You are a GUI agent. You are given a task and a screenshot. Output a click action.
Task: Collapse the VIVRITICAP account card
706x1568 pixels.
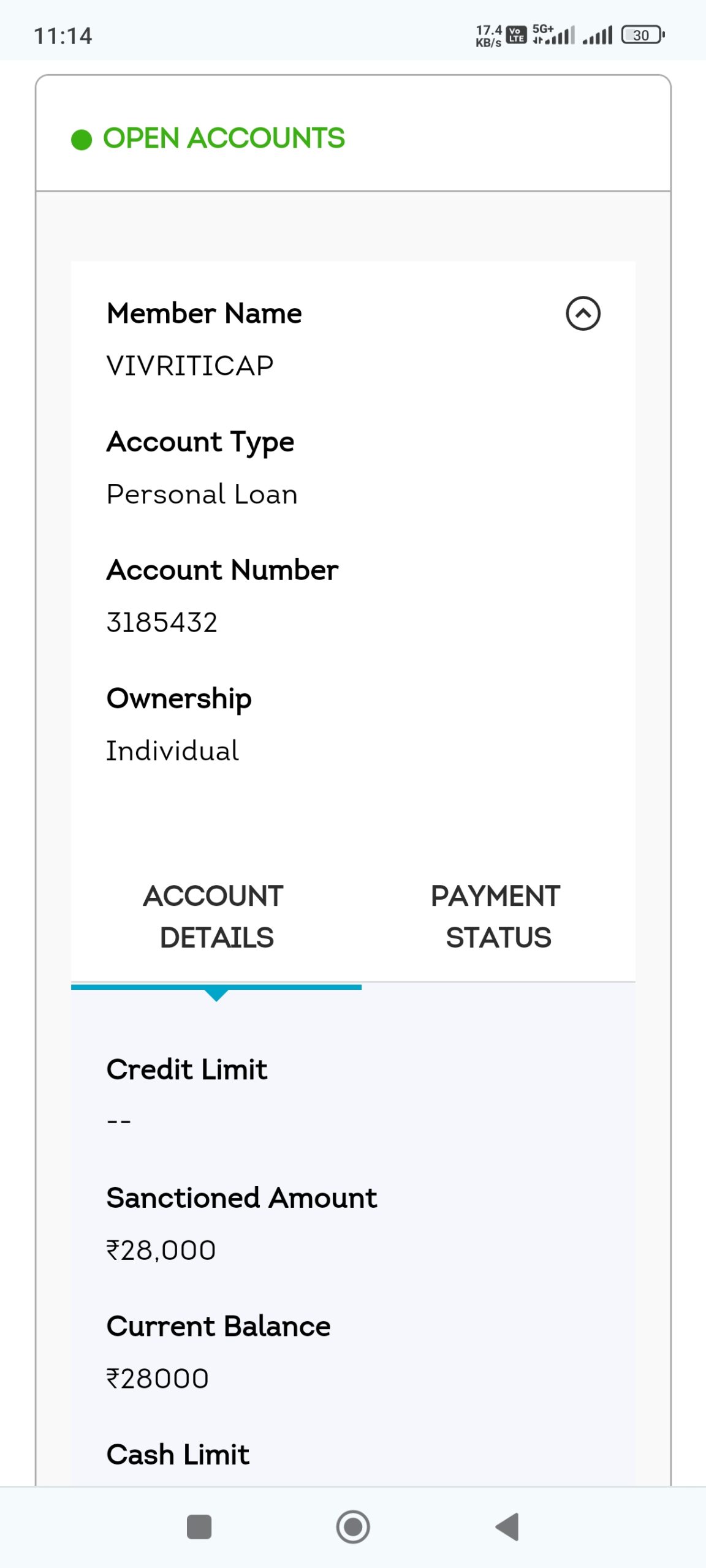tap(583, 314)
